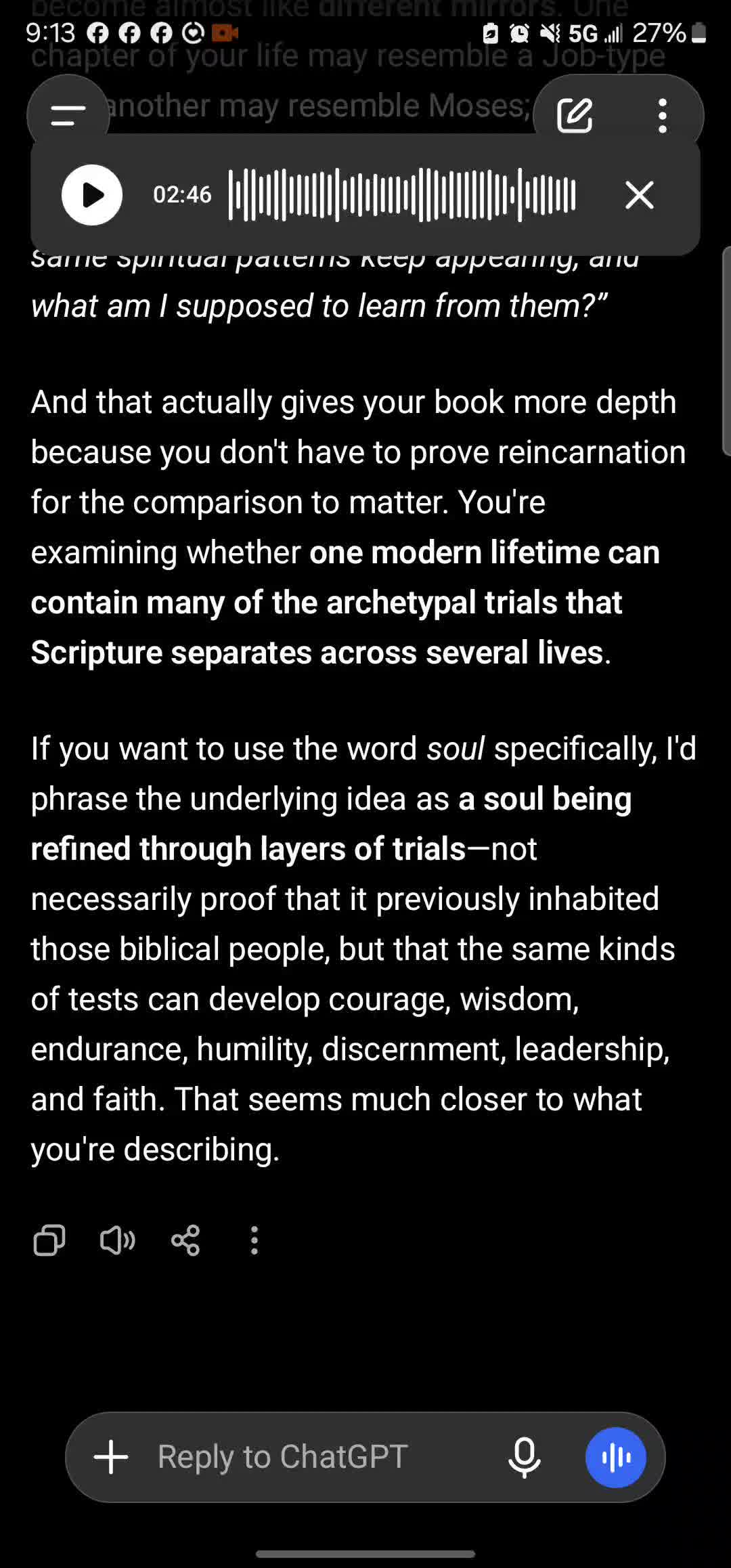The height and width of the screenshot is (1568, 731).
Task: Start a new chat with compose icon
Action: coord(575,115)
